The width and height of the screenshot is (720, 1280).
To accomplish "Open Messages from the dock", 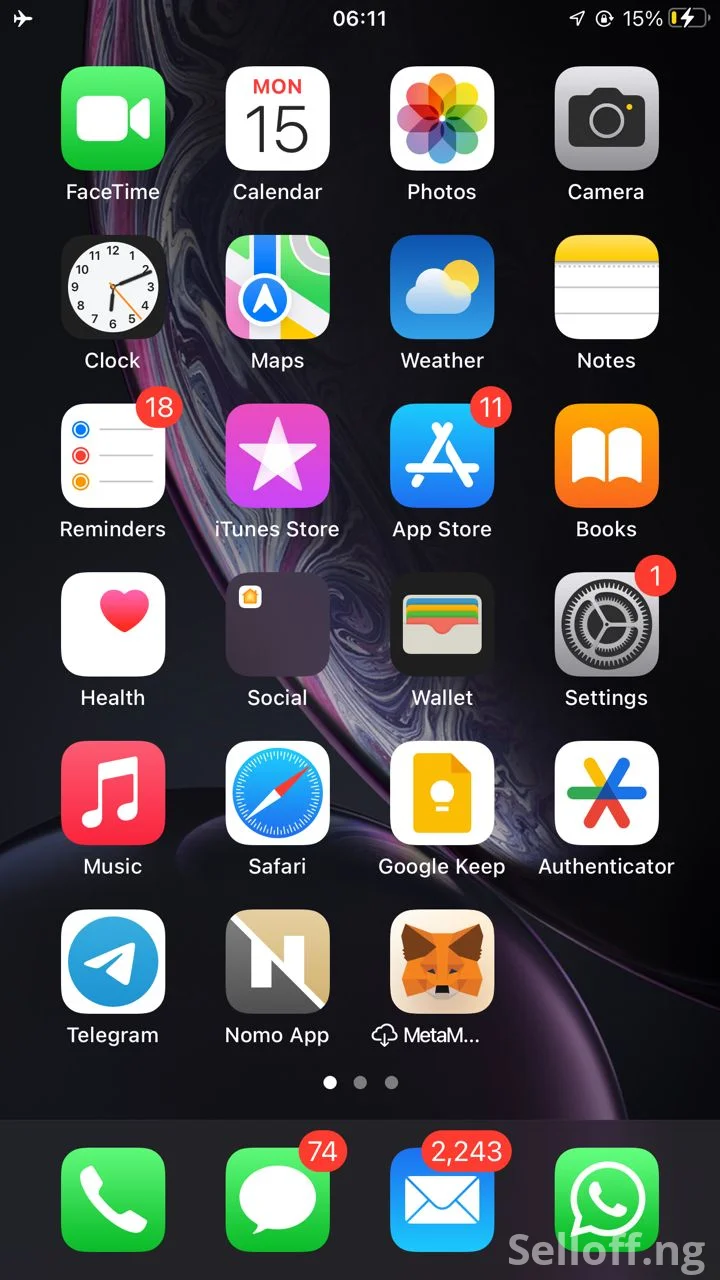I will (277, 1199).
